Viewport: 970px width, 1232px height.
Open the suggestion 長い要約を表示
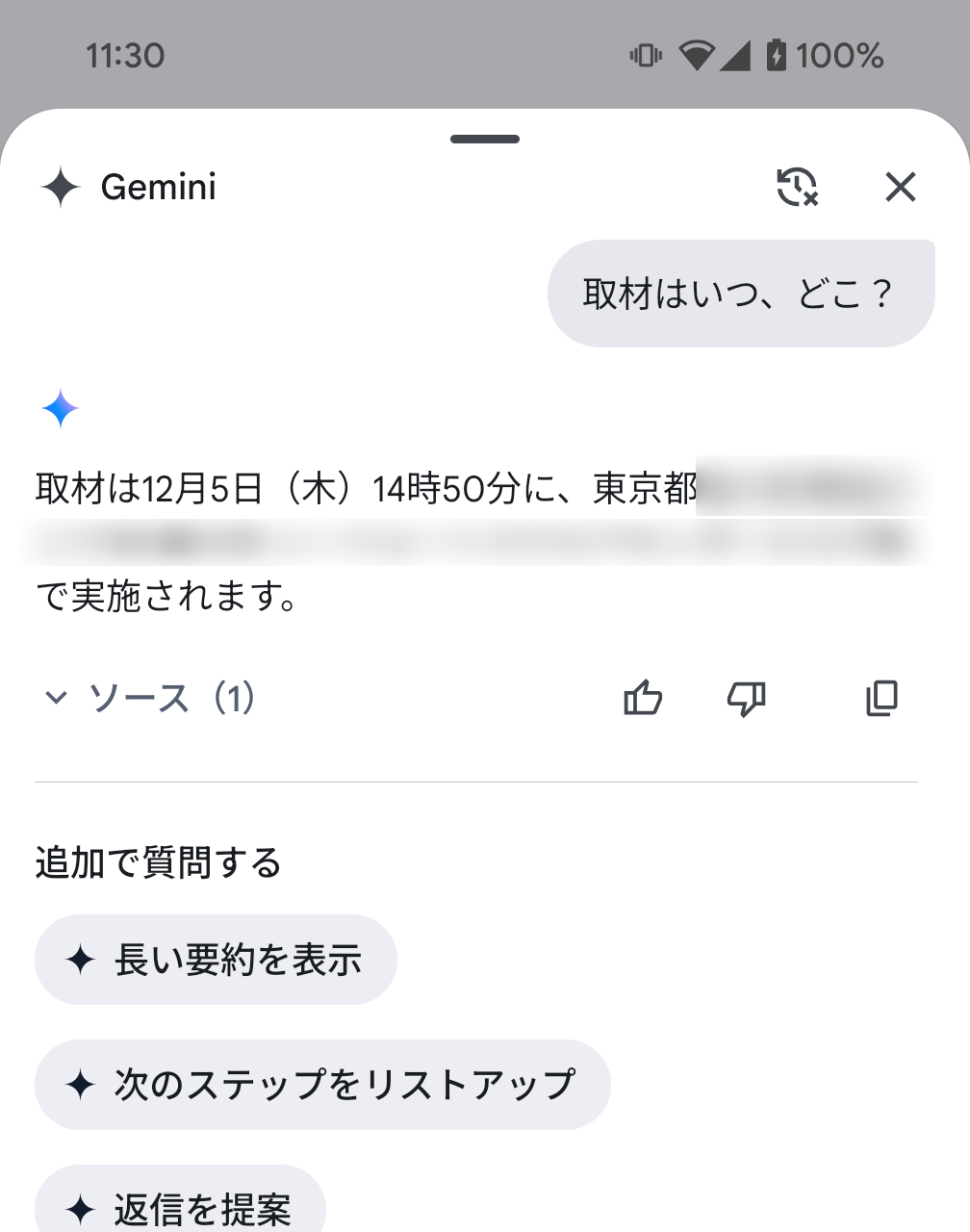click(x=216, y=959)
